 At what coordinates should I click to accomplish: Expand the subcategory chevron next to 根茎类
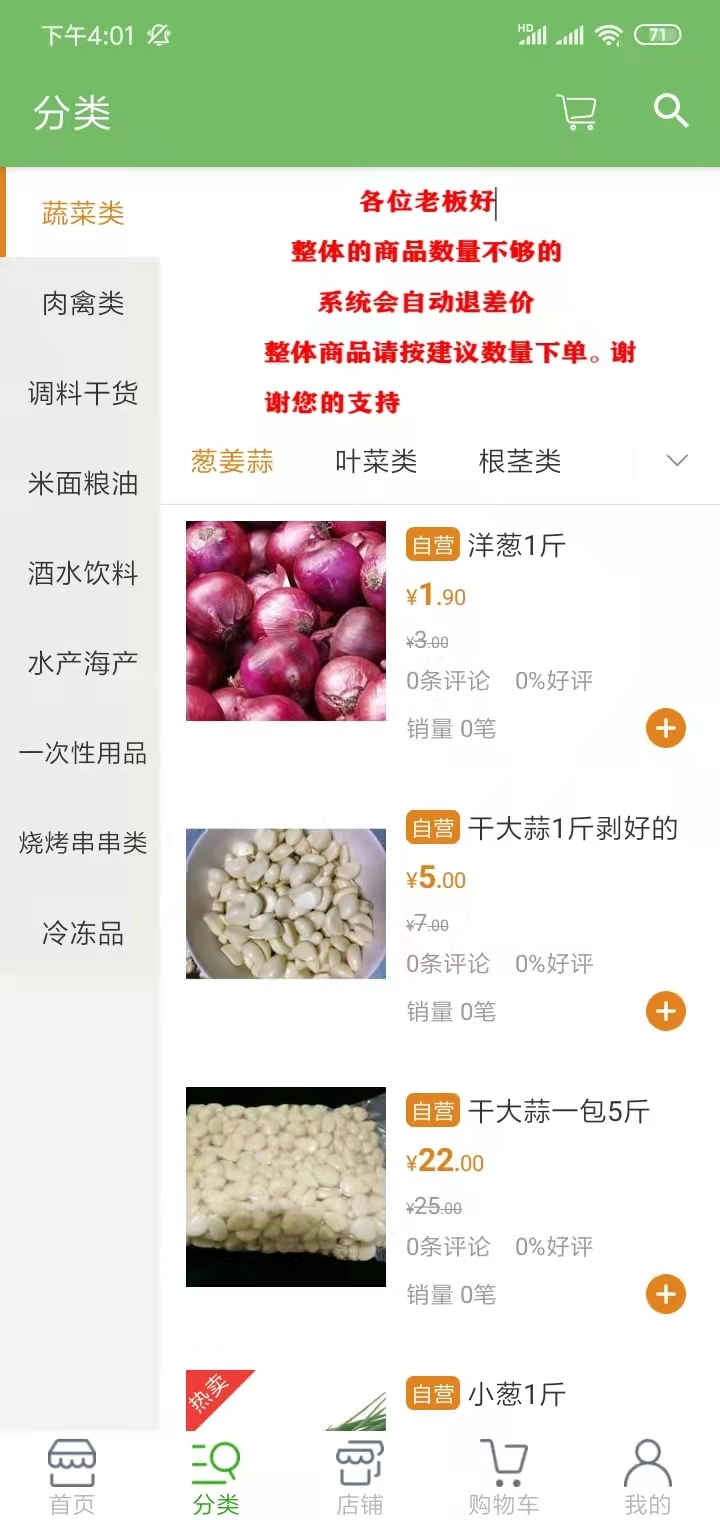tap(677, 461)
